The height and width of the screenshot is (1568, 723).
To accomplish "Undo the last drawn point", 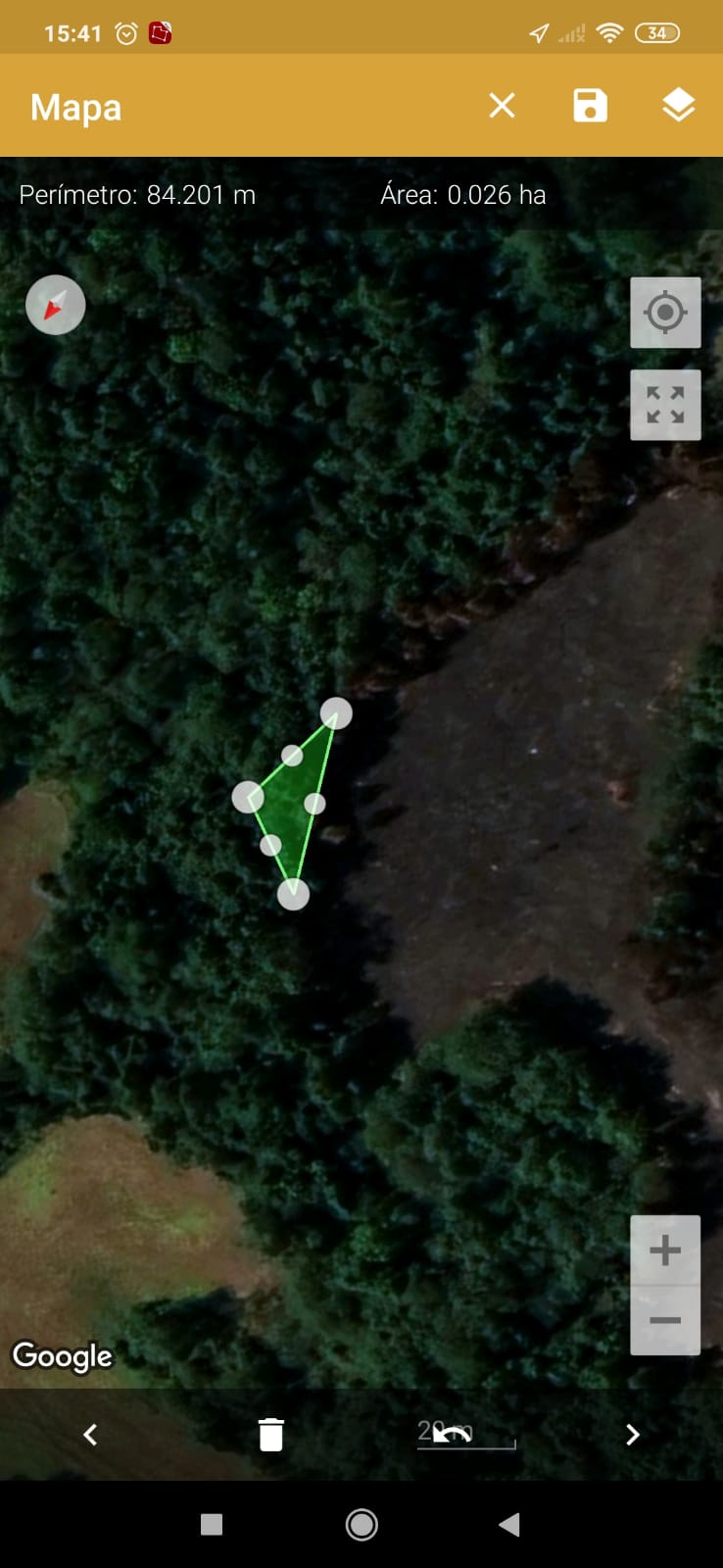I will pos(452,1435).
